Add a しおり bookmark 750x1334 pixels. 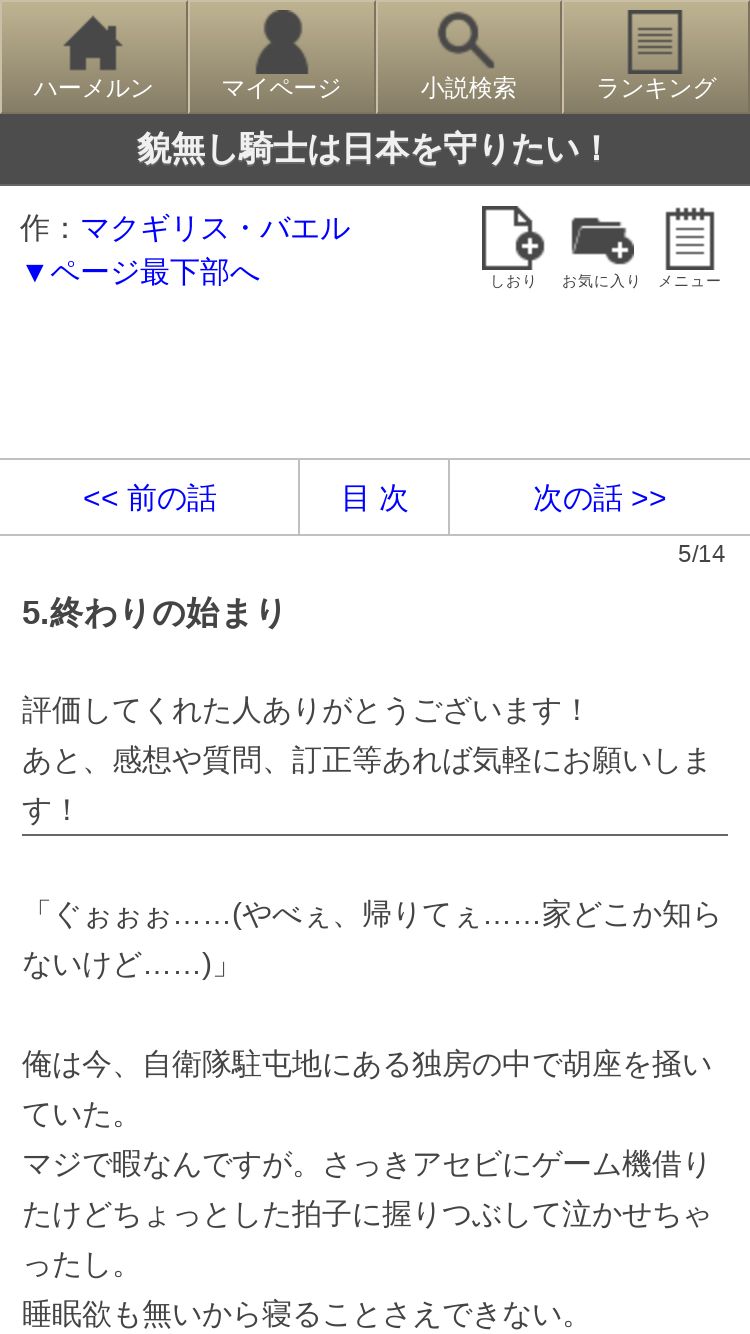[512, 248]
